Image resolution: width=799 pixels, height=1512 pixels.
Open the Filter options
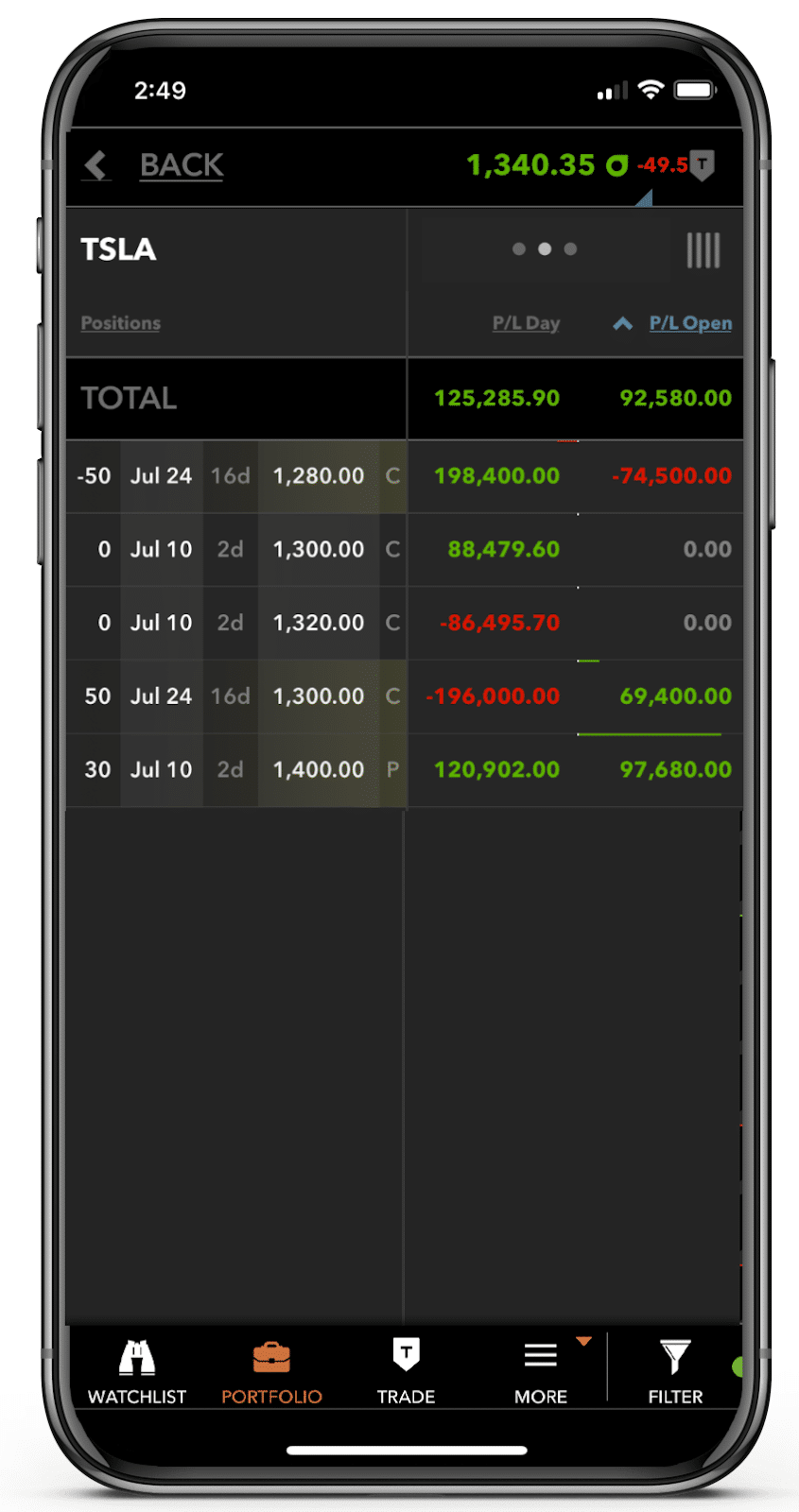coord(675,1372)
